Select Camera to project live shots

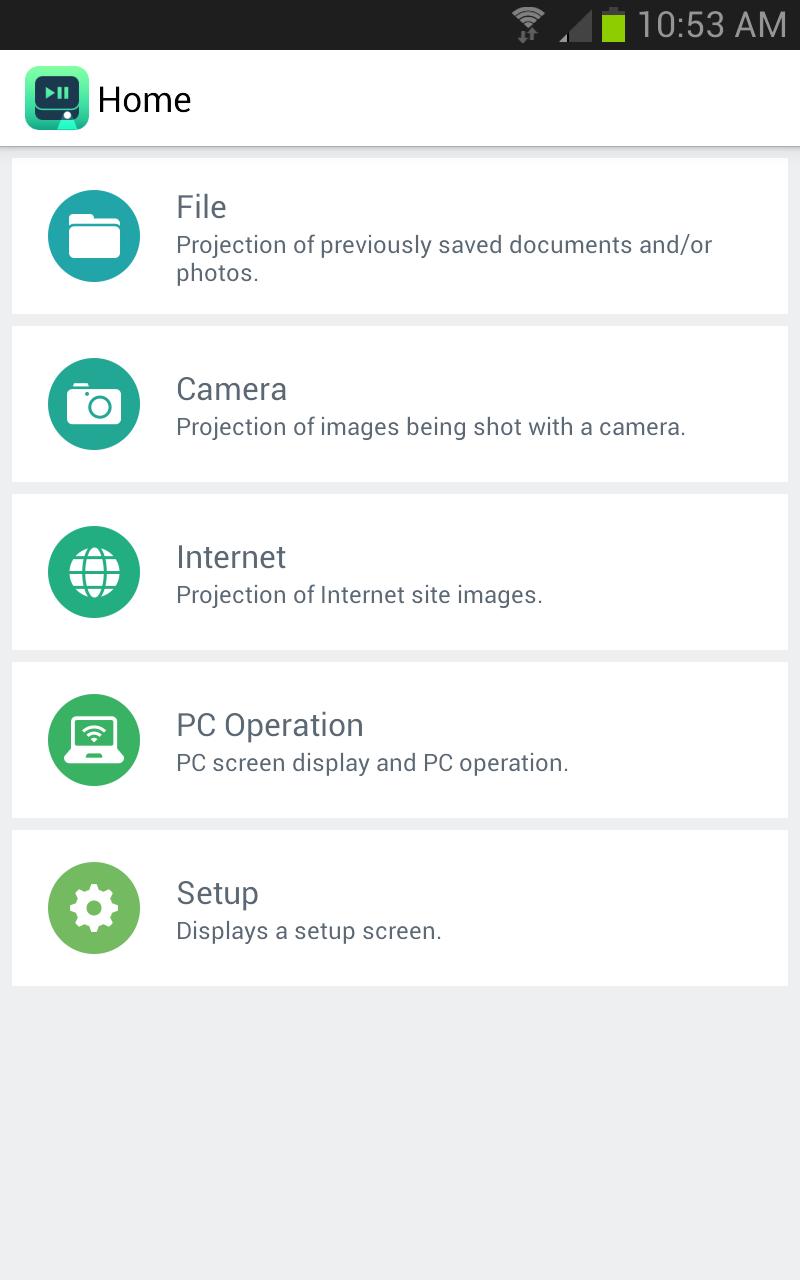(400, 404)
